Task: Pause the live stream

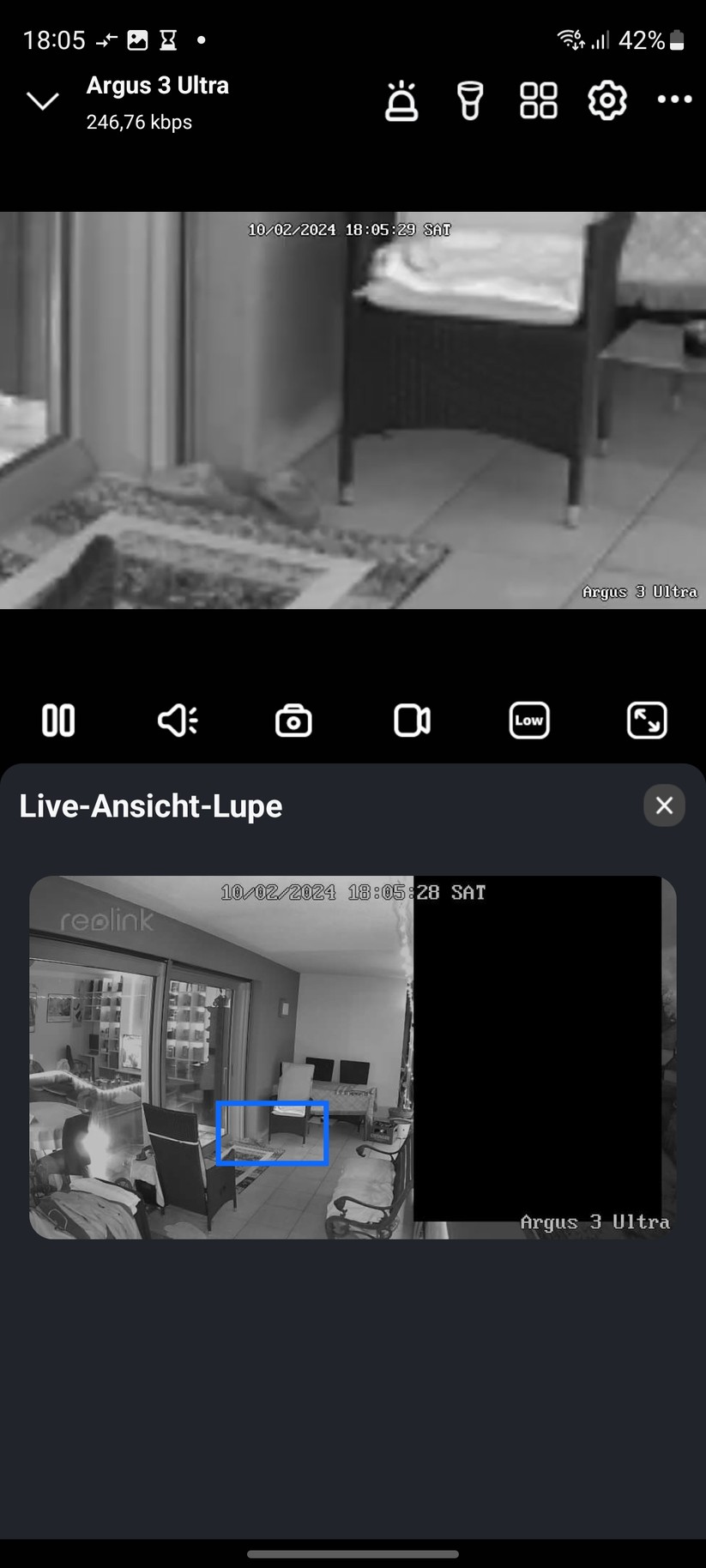Action: point(57,721)
